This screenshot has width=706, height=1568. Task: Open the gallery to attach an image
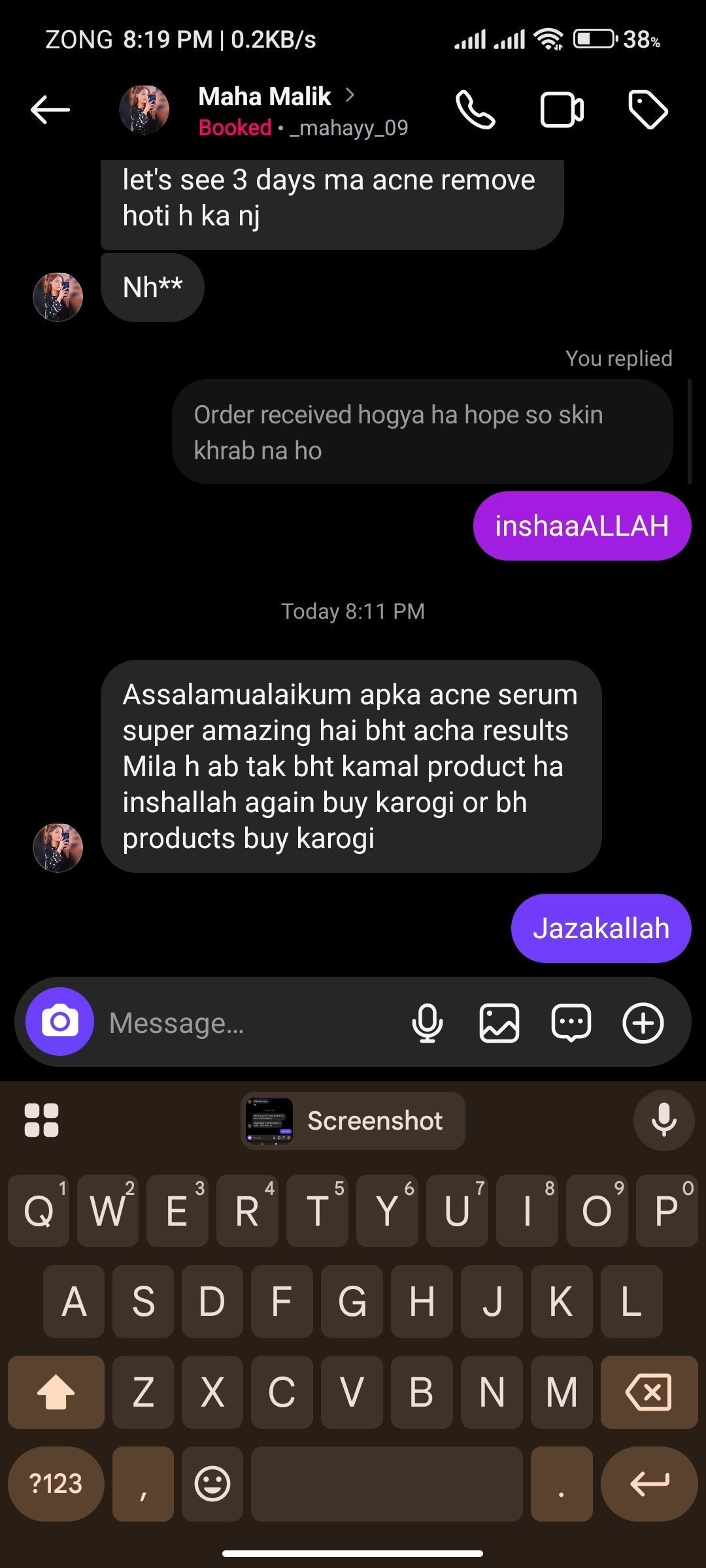499,1022
